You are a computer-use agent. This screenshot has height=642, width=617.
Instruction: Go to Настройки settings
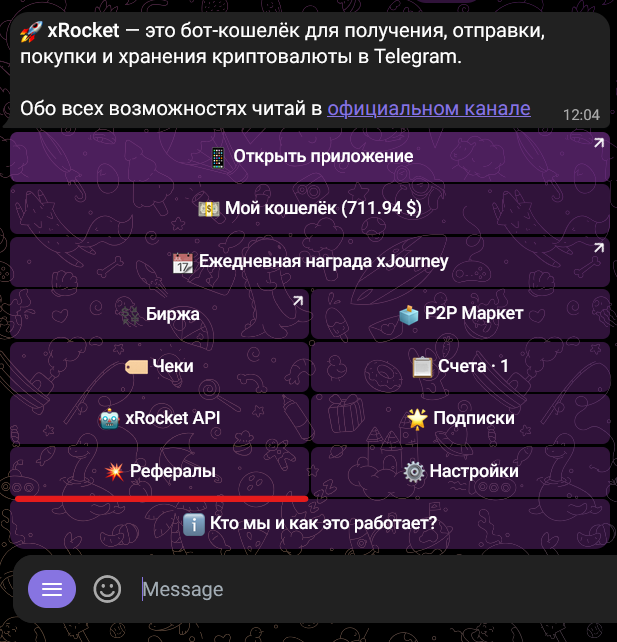coord(460,471)
